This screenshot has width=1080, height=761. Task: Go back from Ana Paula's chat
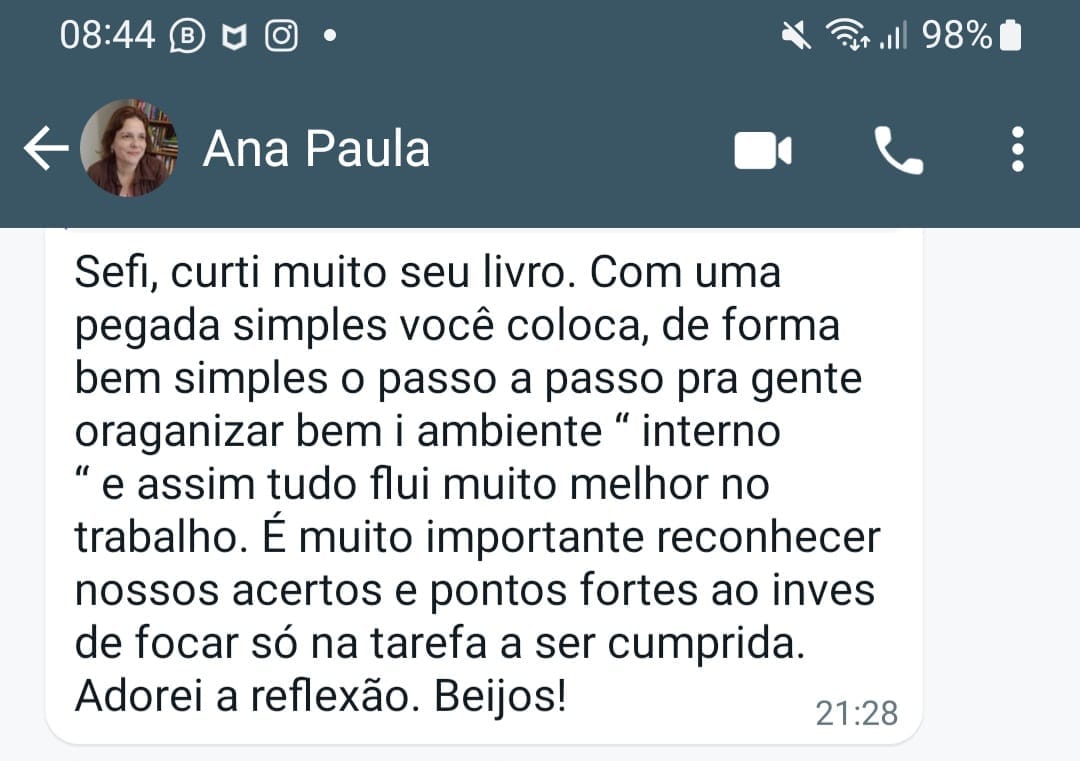click(45, 150)
